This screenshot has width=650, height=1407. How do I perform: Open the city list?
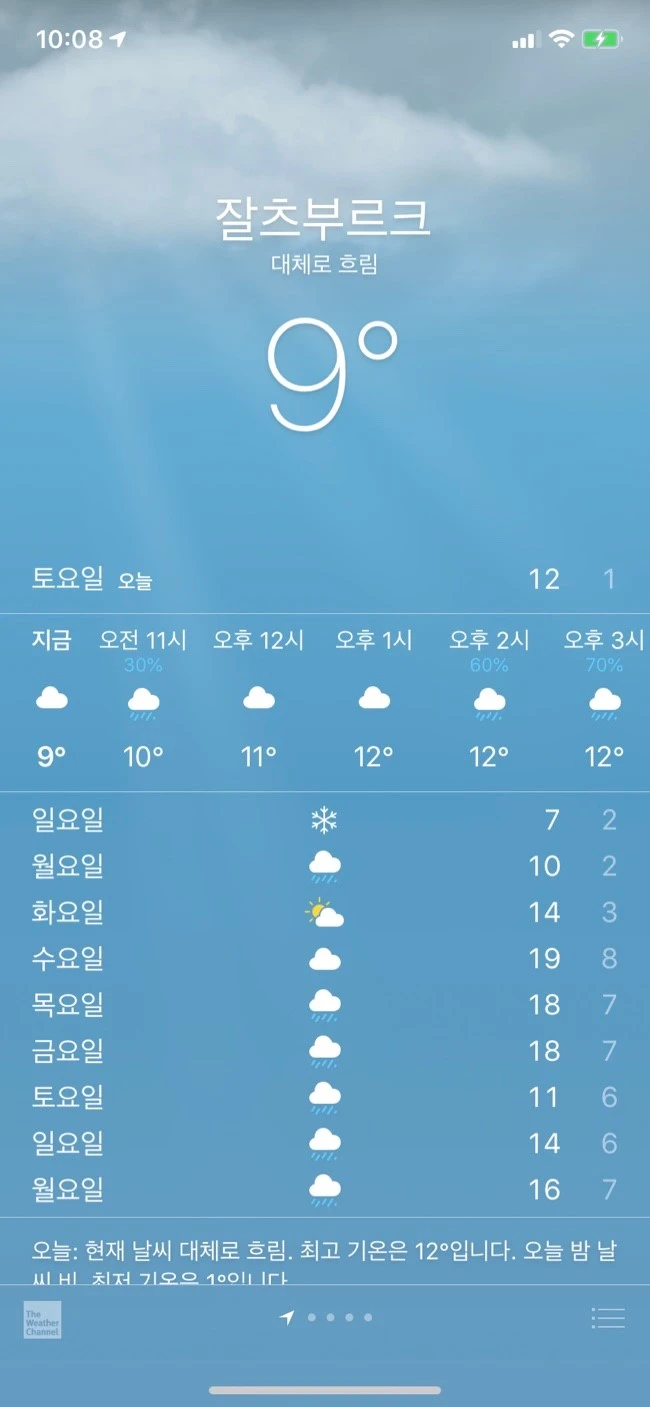click(x=607, y=1318)
